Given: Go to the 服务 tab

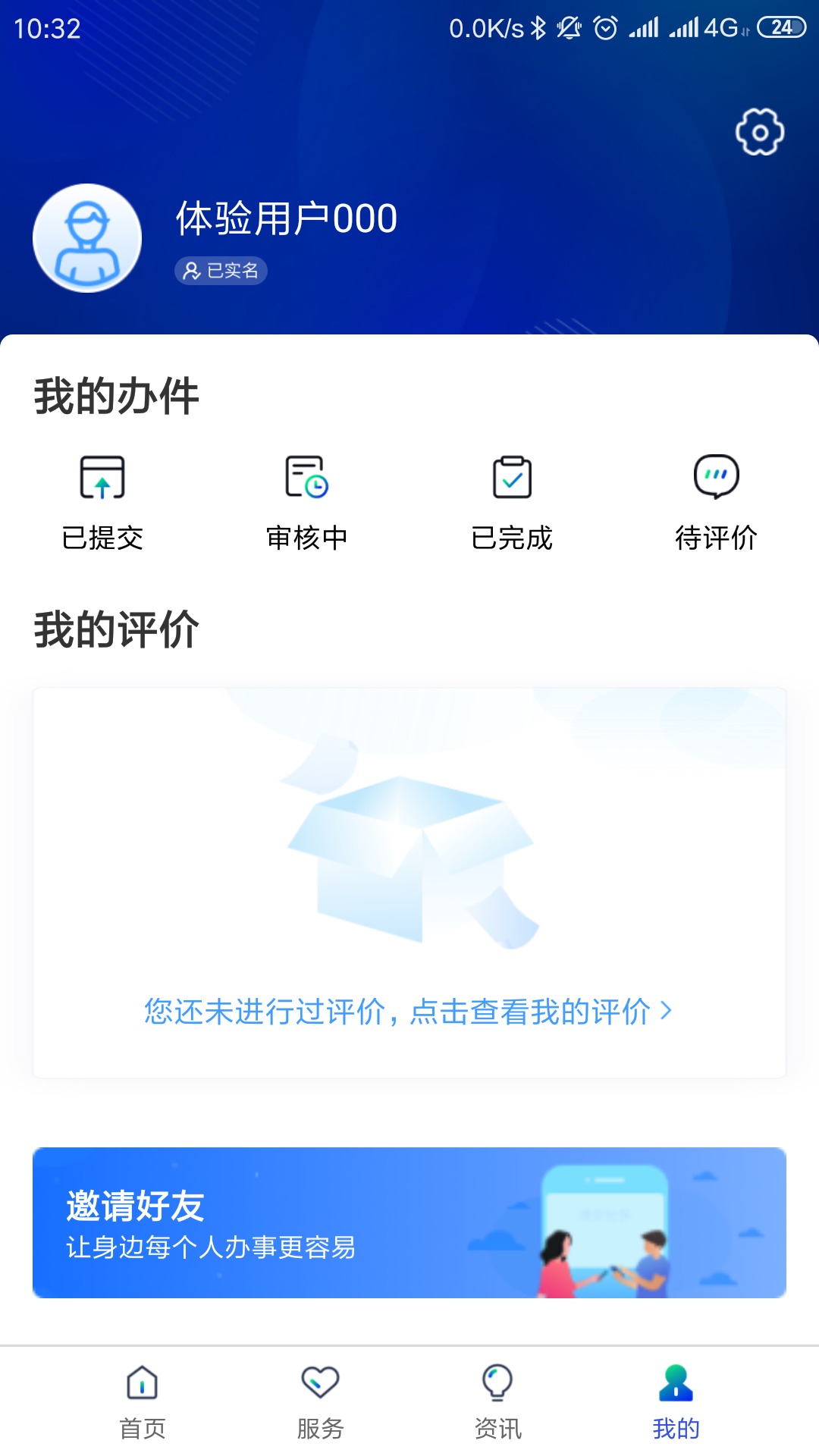Looking at the screenshot, I should coord(320,1401).
